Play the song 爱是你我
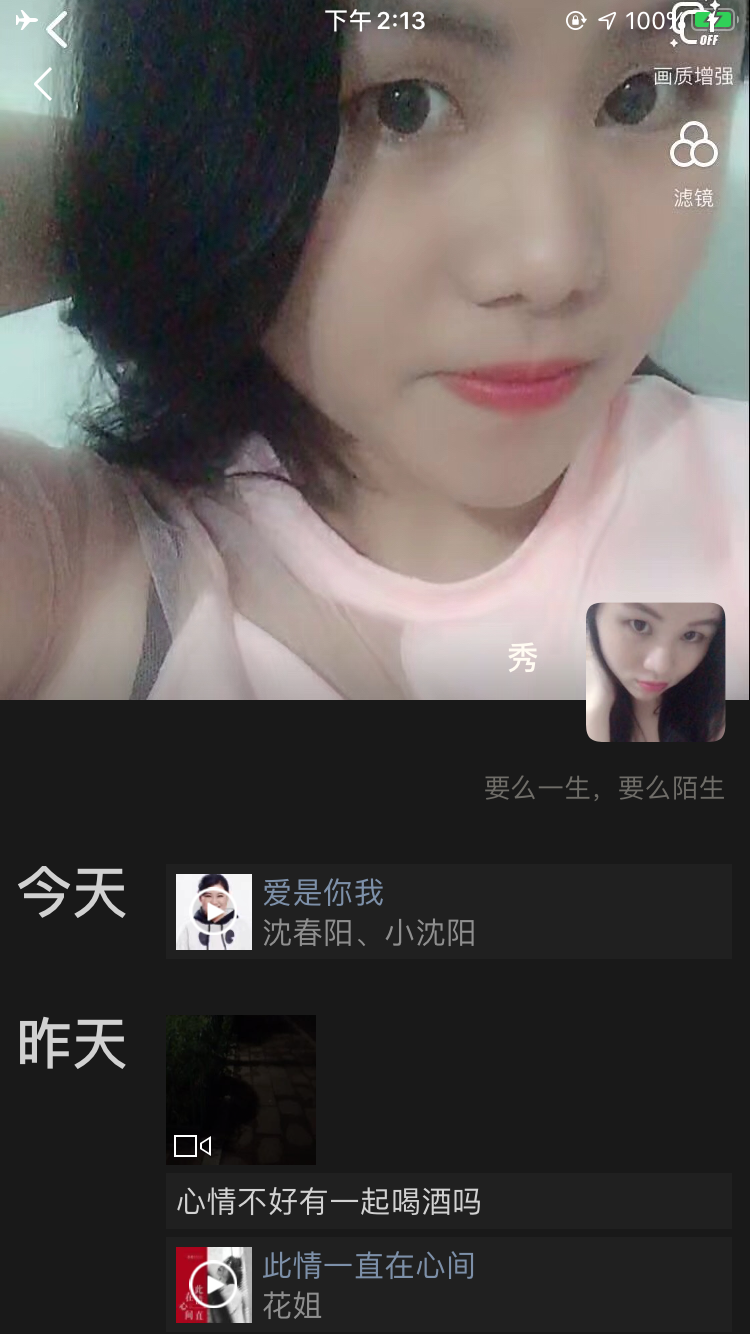Viewport: 750px width, 1334px height. pyautogui.click(x=214, y=912)
